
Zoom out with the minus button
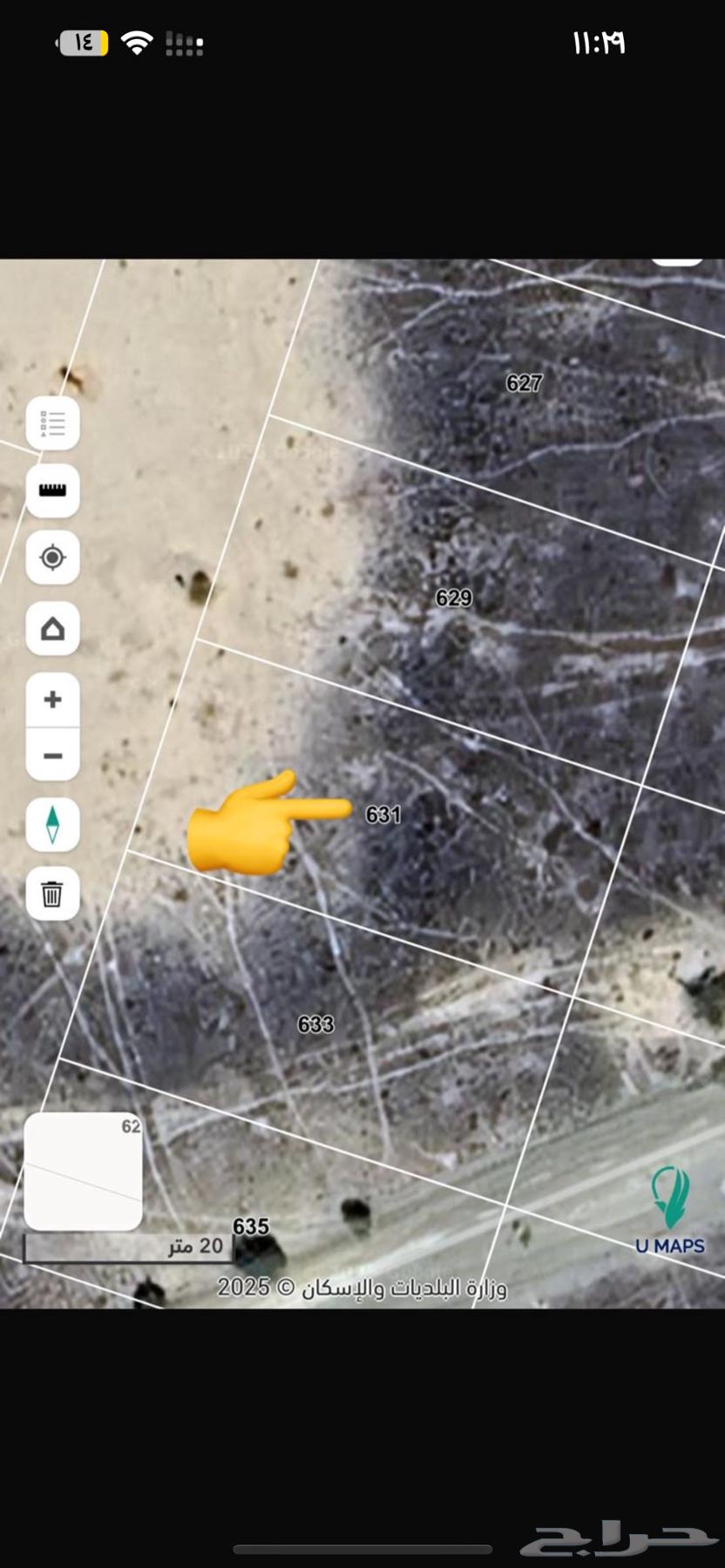pyautogui.click(x=52, y=755)
